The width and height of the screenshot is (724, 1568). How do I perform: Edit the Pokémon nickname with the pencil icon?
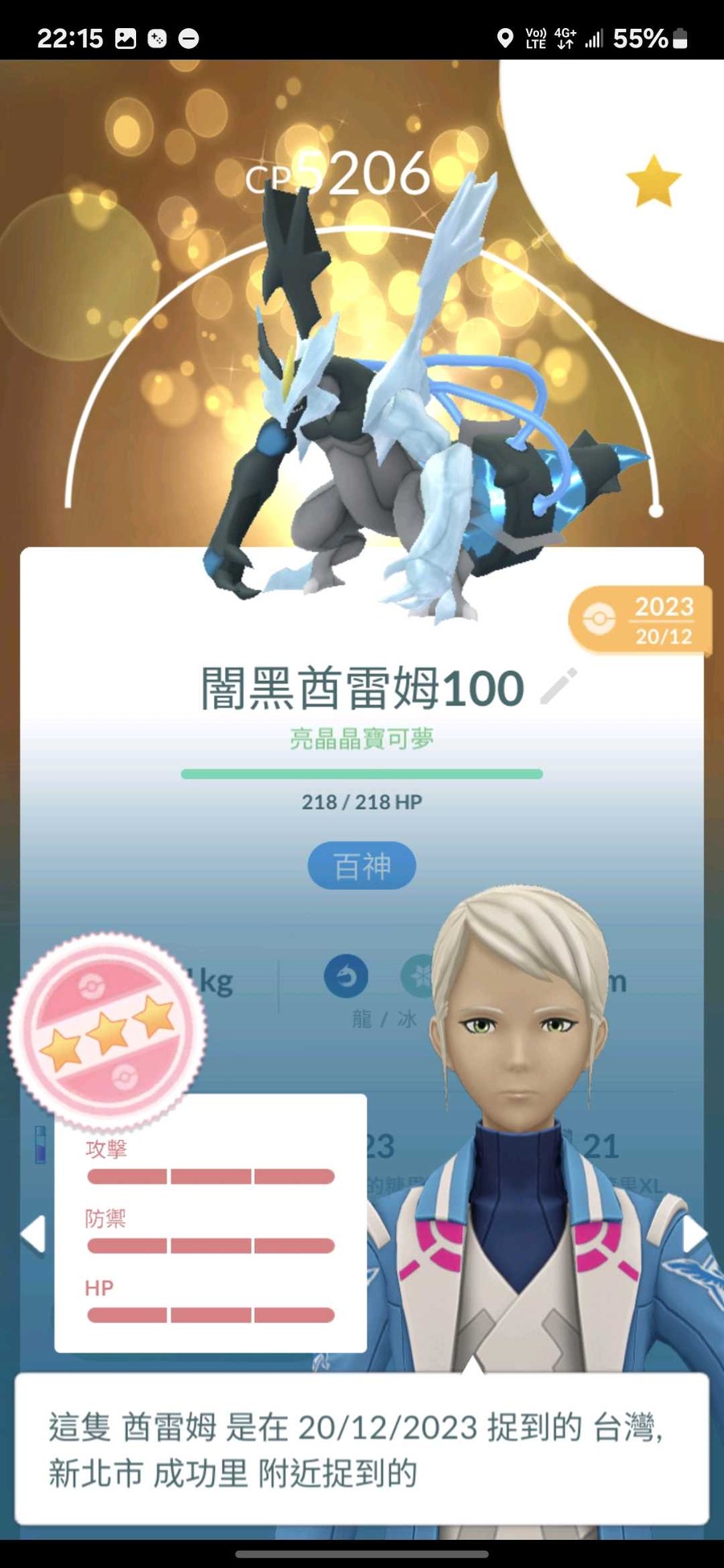[558, 687]
